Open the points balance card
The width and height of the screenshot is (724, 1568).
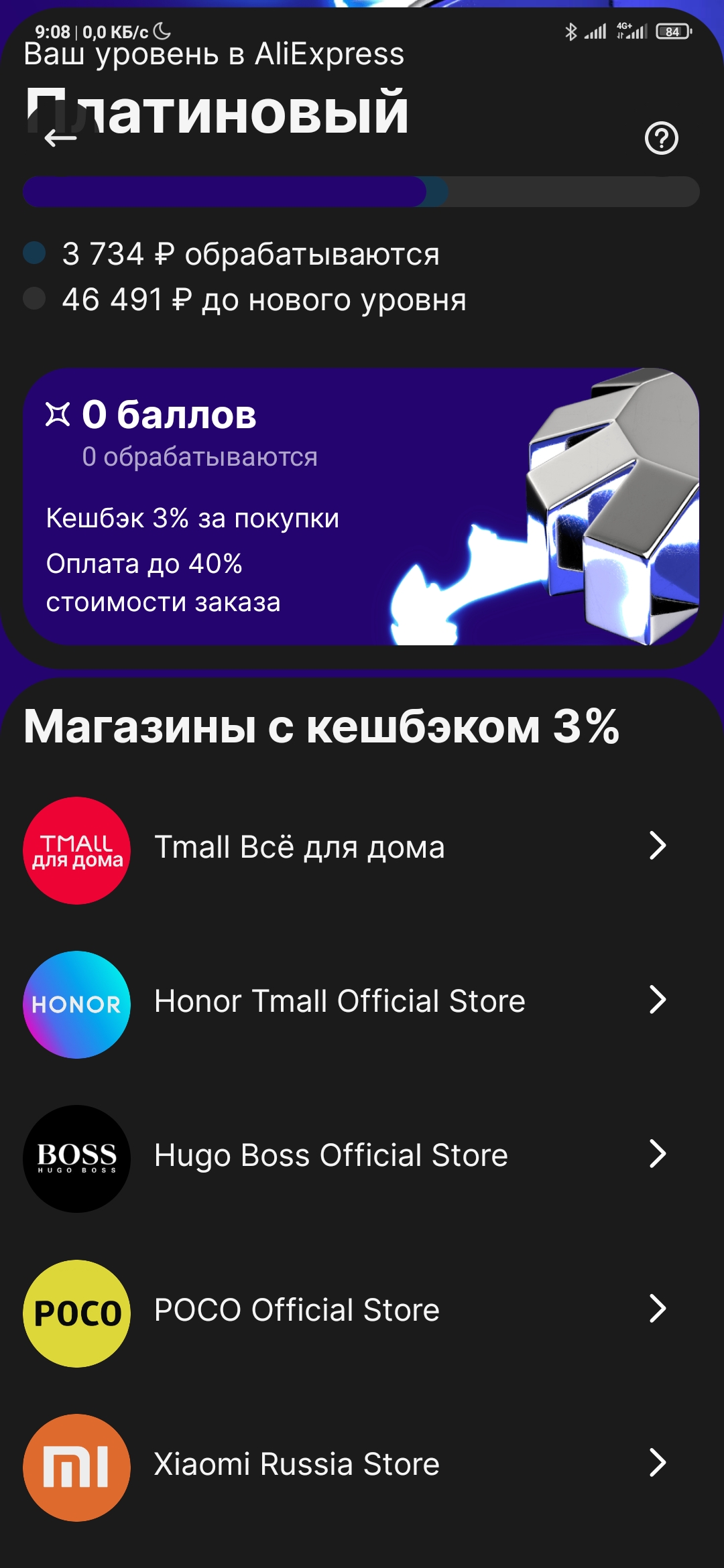(361, 506)
